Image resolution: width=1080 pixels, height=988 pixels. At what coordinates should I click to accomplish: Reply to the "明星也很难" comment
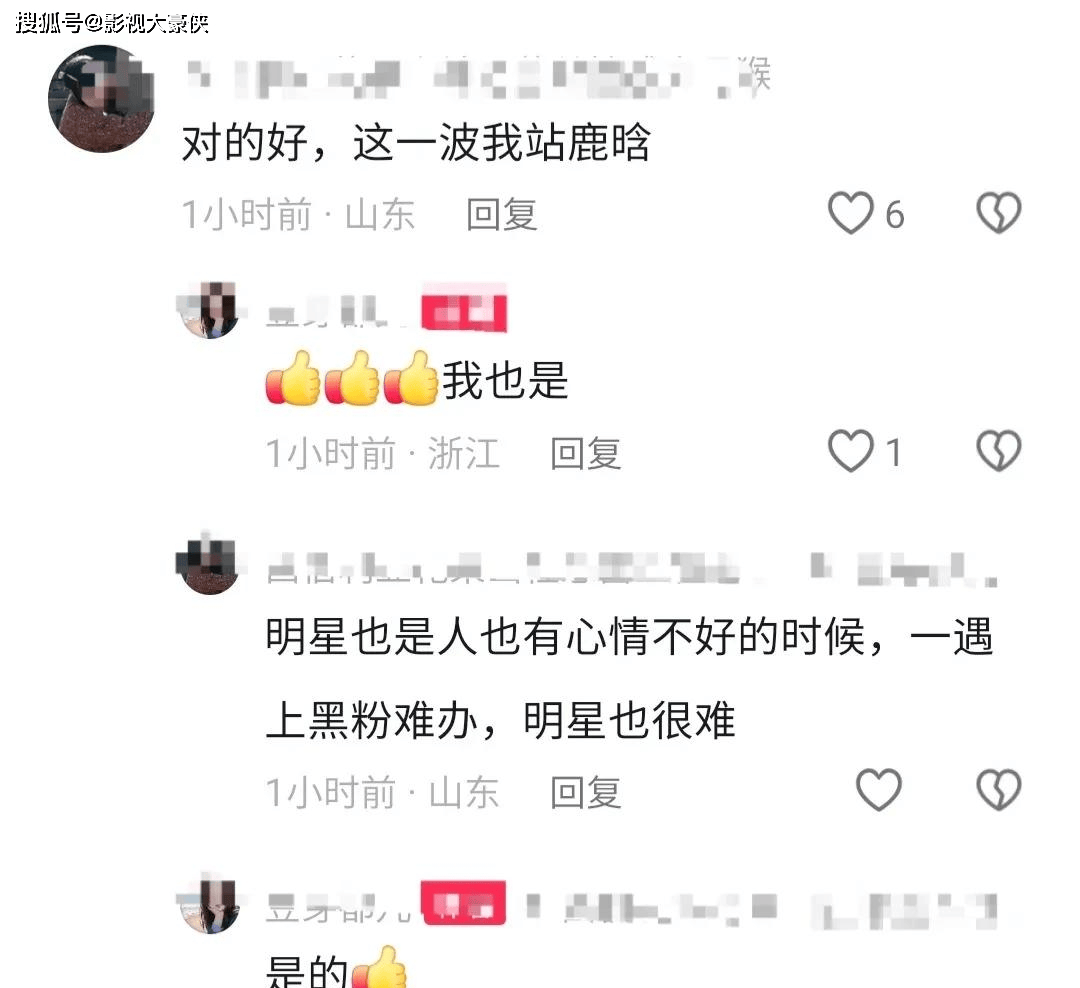(585, 793)
